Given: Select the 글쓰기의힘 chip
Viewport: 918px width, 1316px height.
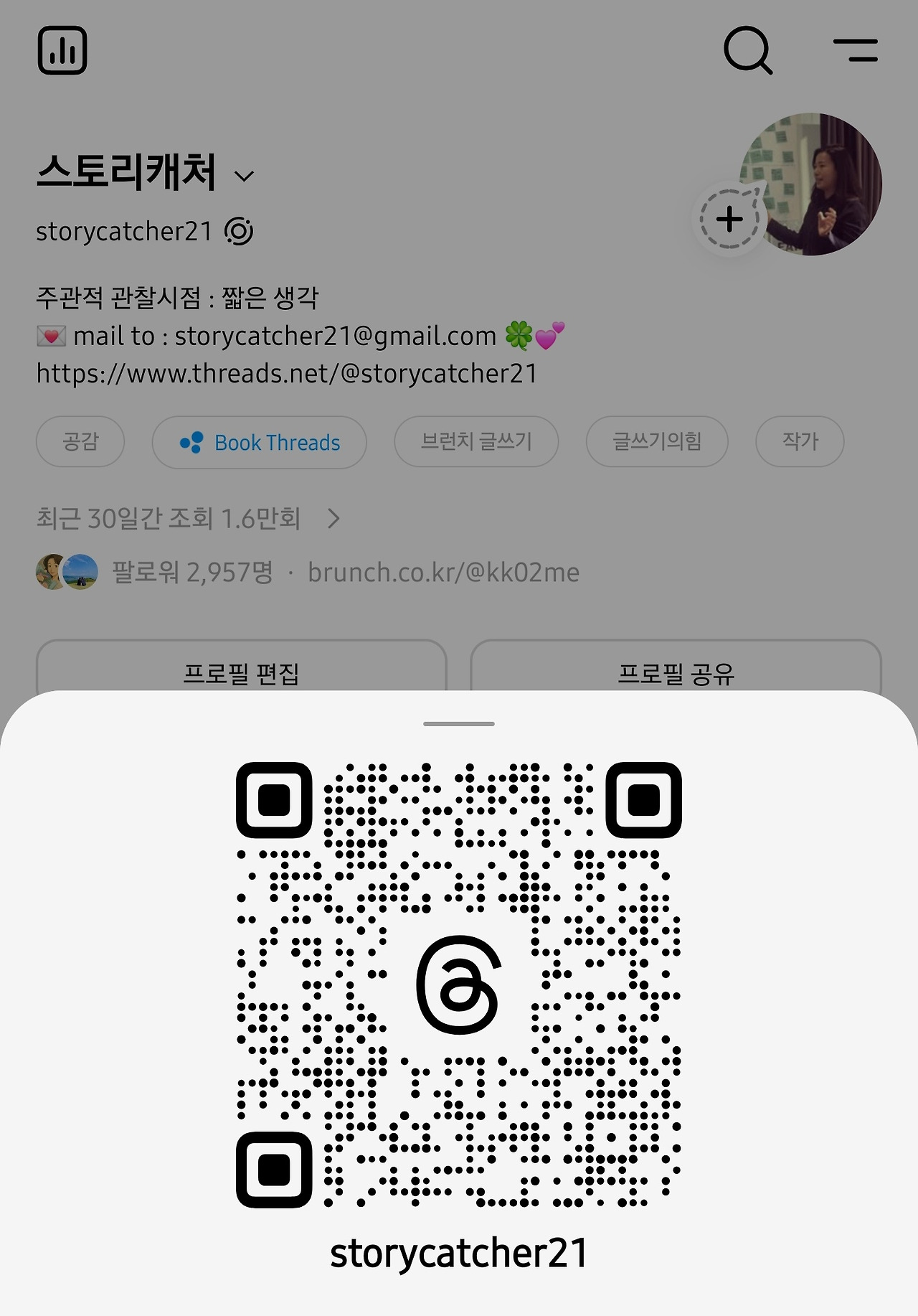Looking at the screenshot, I should (657, 441).
